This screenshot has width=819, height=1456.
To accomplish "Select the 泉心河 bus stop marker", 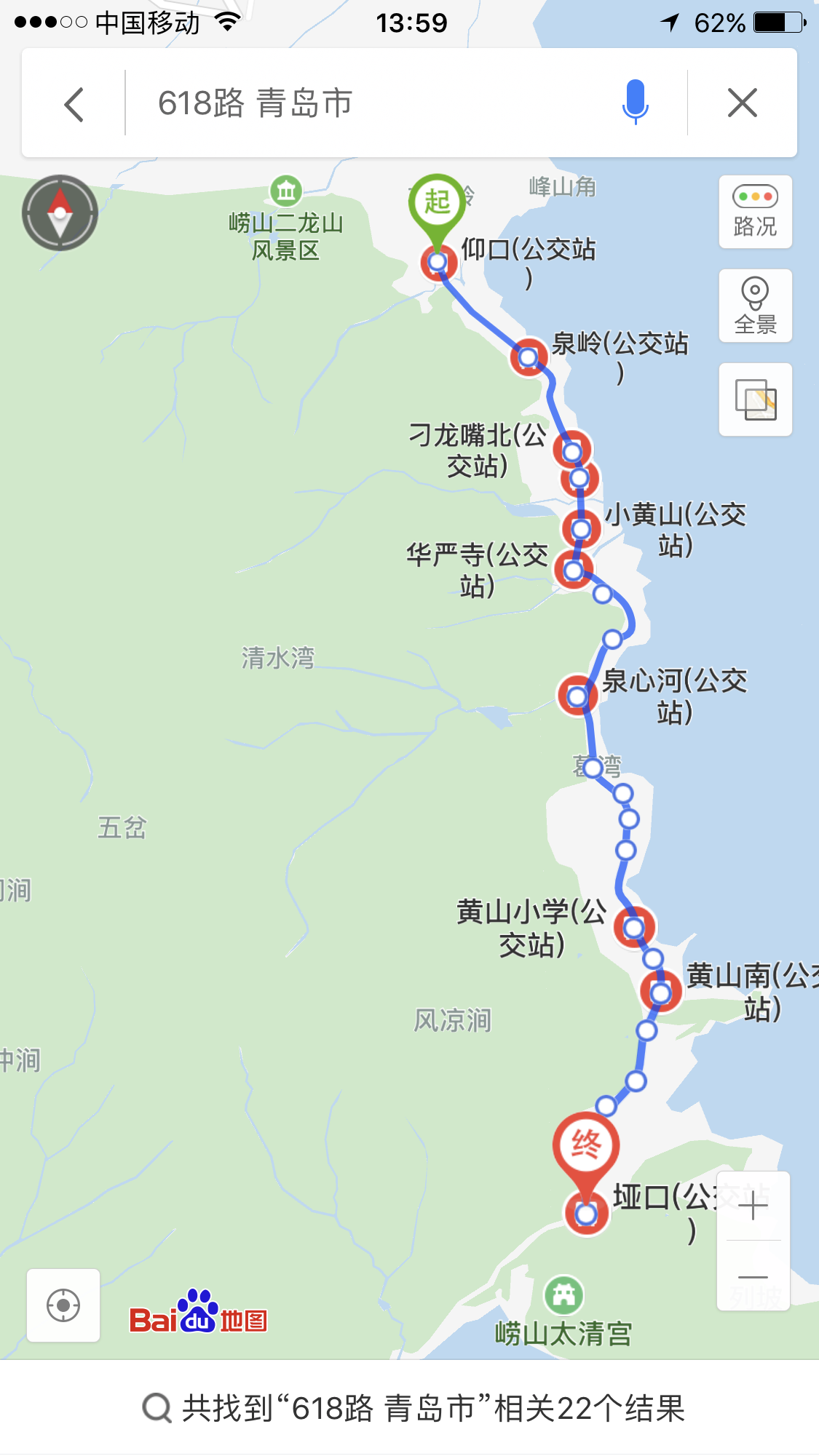I will 577,696.
